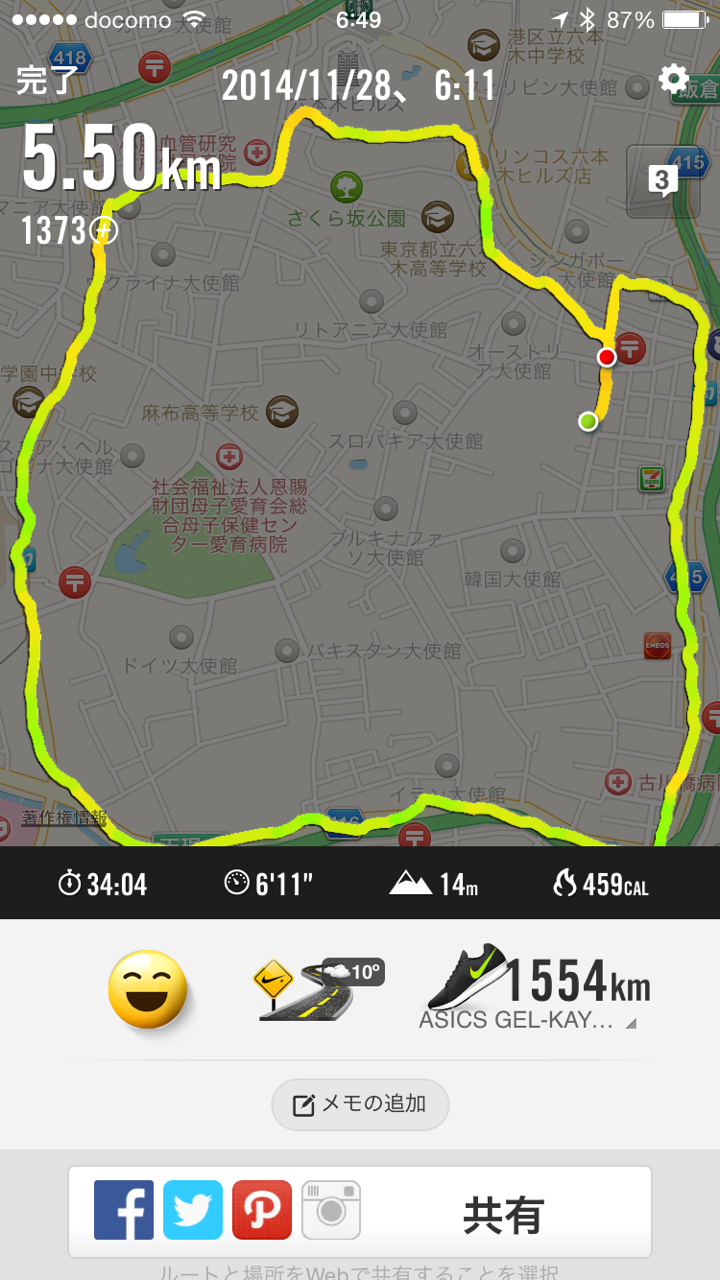Change the smiley mood rating
Image resolution: width=720 pixels, height=1280 pixels.
[147, 989]
